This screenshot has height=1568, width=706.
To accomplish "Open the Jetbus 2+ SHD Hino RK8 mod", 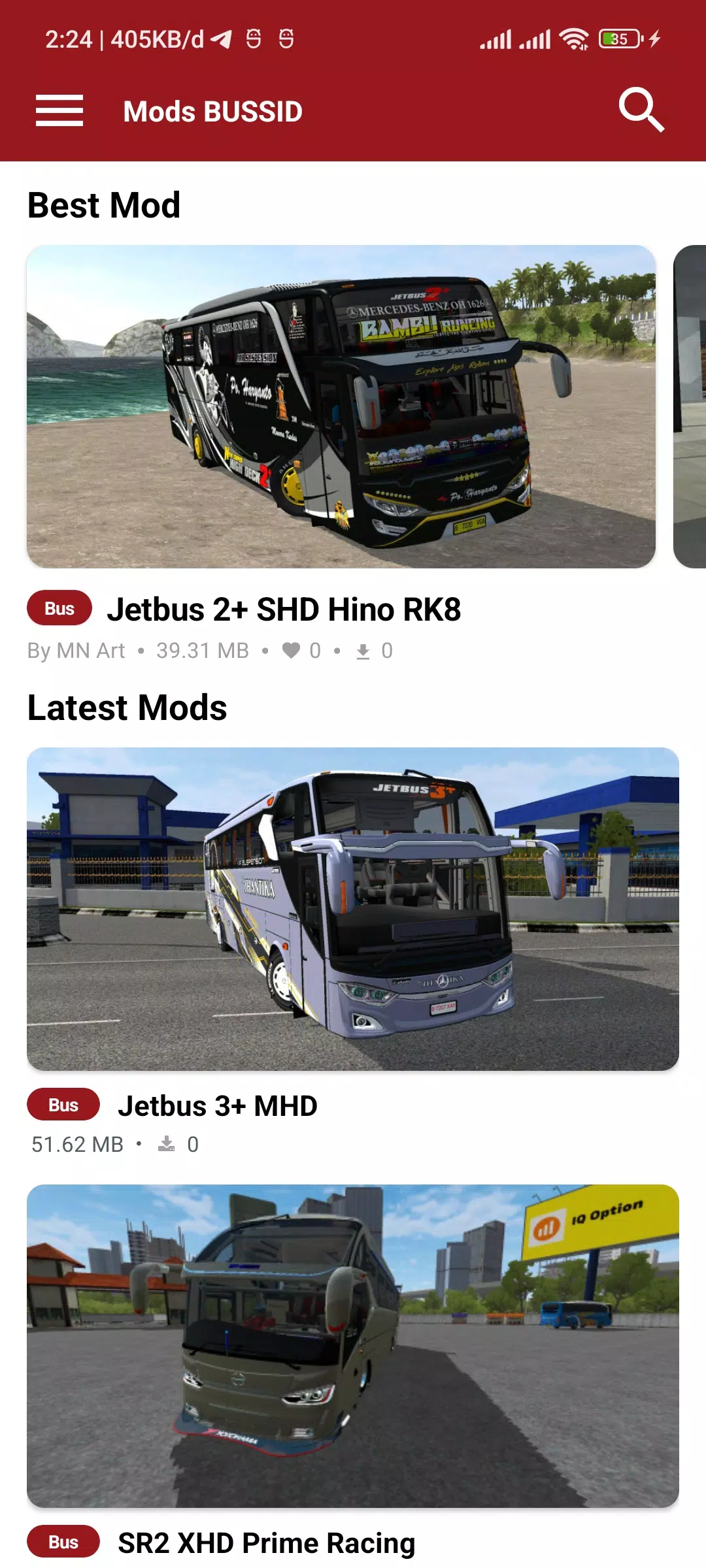I will point(341,406).
